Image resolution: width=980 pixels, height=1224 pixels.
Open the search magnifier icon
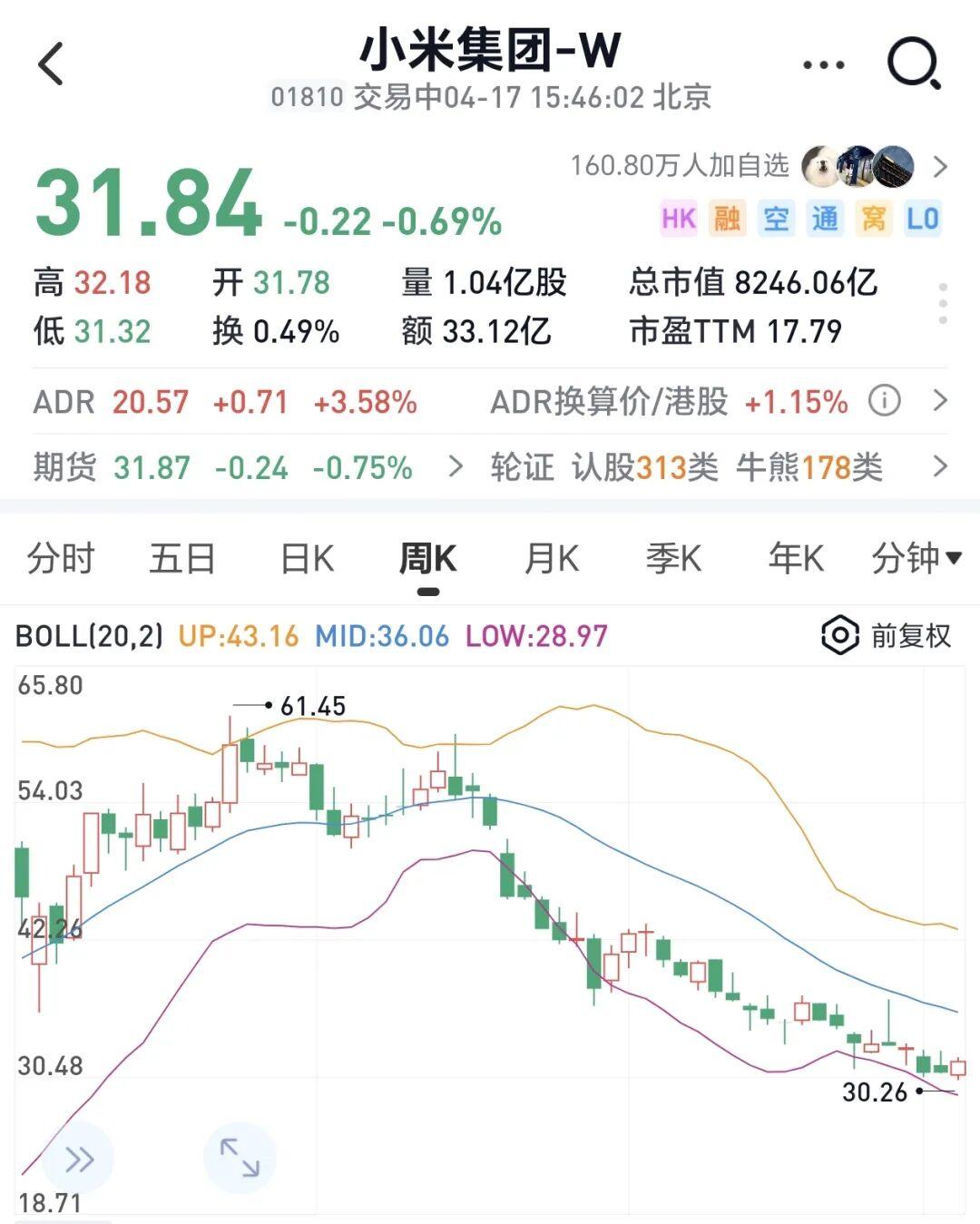point(913,64)
